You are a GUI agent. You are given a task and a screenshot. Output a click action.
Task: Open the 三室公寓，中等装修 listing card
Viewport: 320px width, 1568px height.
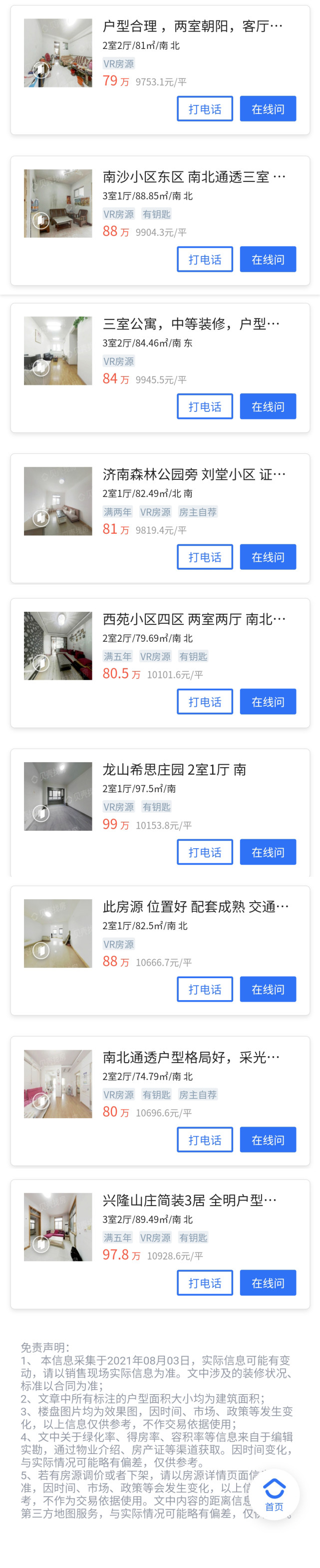191,324
